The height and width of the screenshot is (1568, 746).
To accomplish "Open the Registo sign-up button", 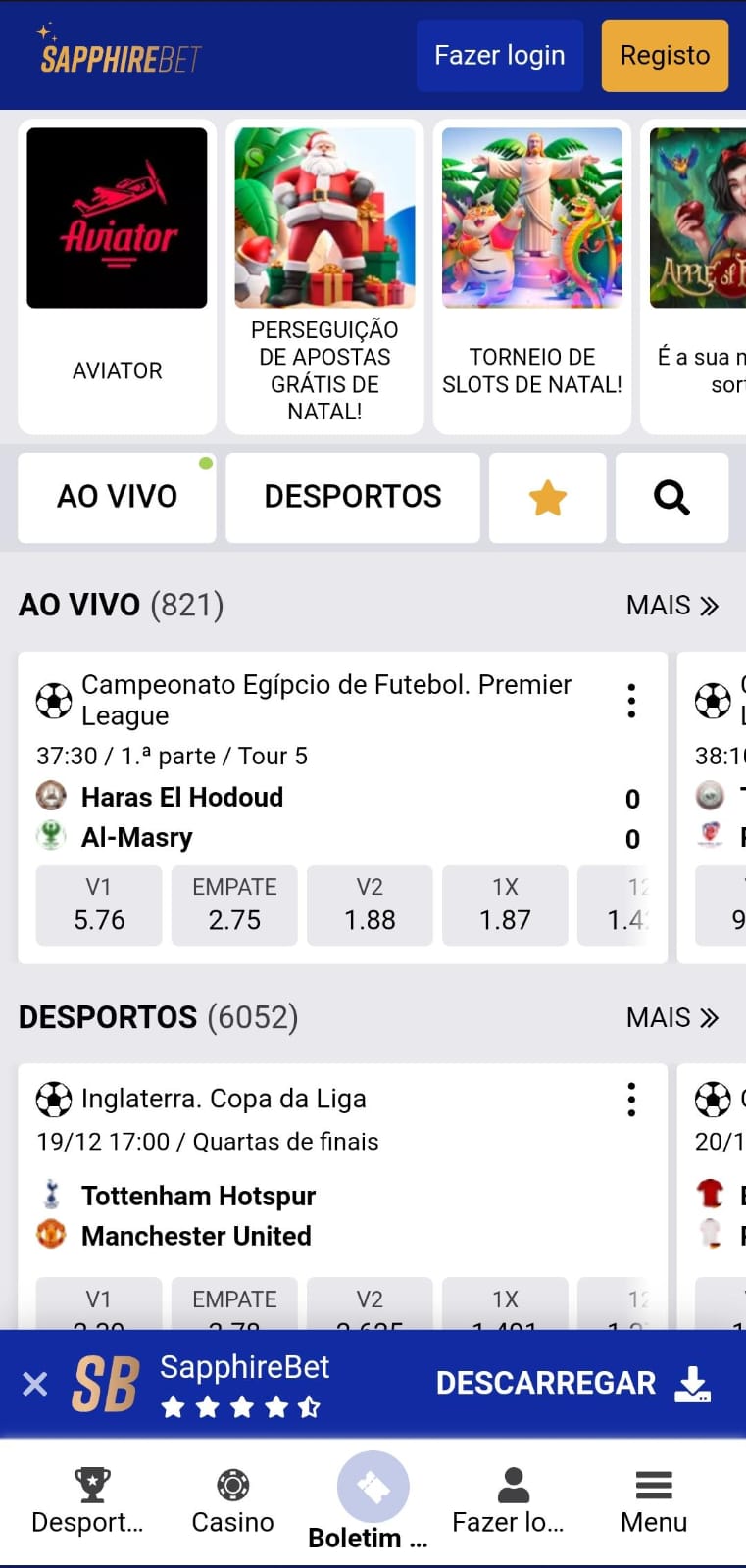I will pos(664,56).
